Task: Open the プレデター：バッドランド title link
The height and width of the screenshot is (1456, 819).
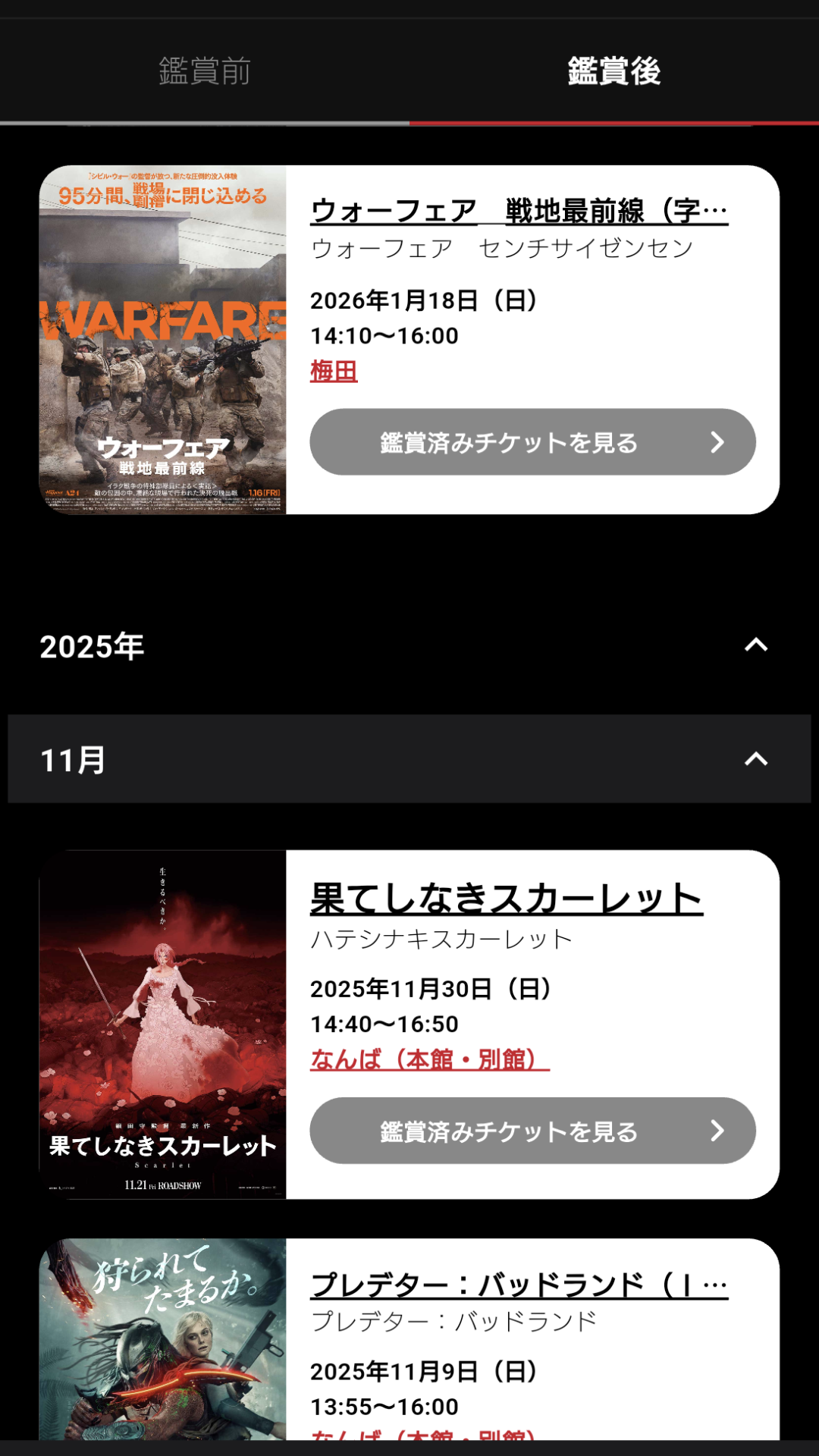Action: tap(519, 1285)
